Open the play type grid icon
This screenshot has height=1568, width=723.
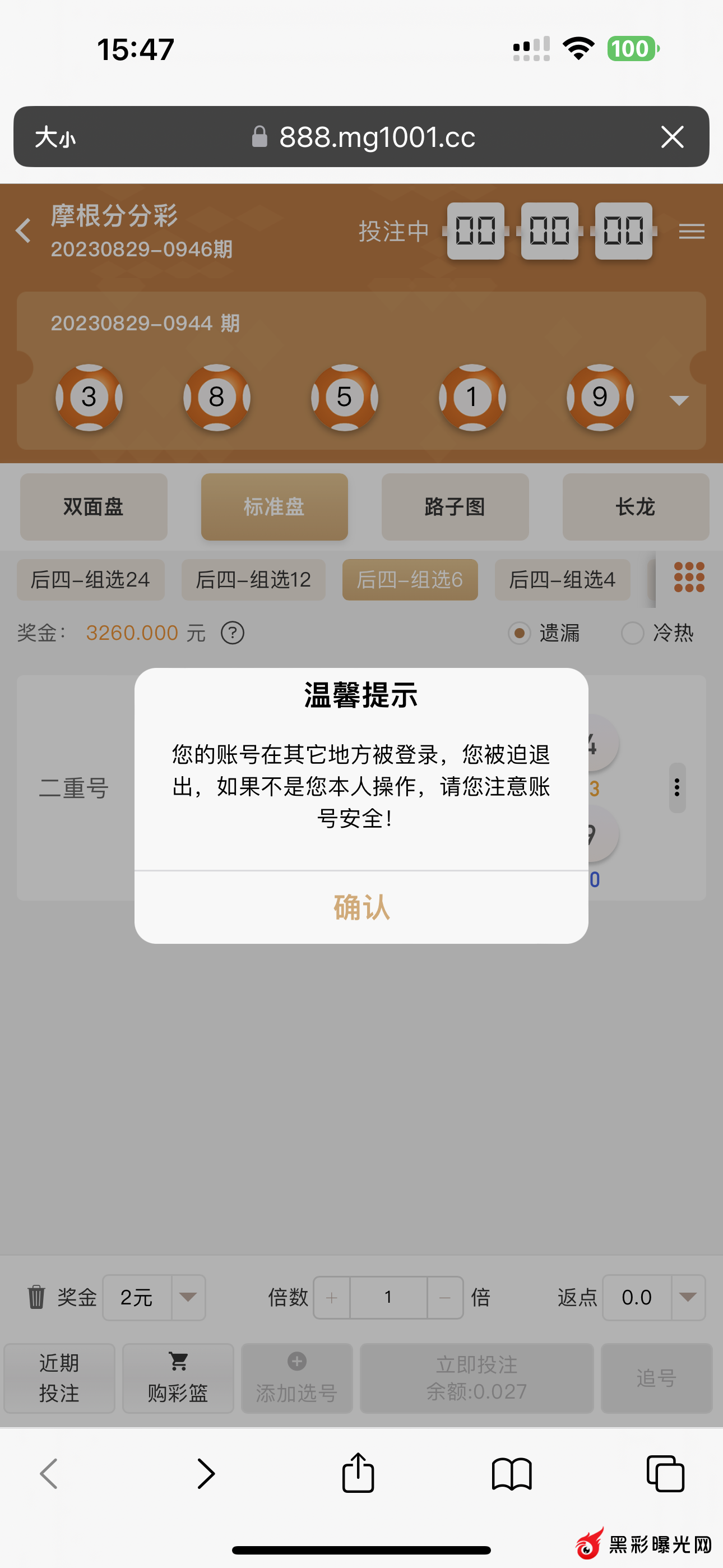click(689, 577)
